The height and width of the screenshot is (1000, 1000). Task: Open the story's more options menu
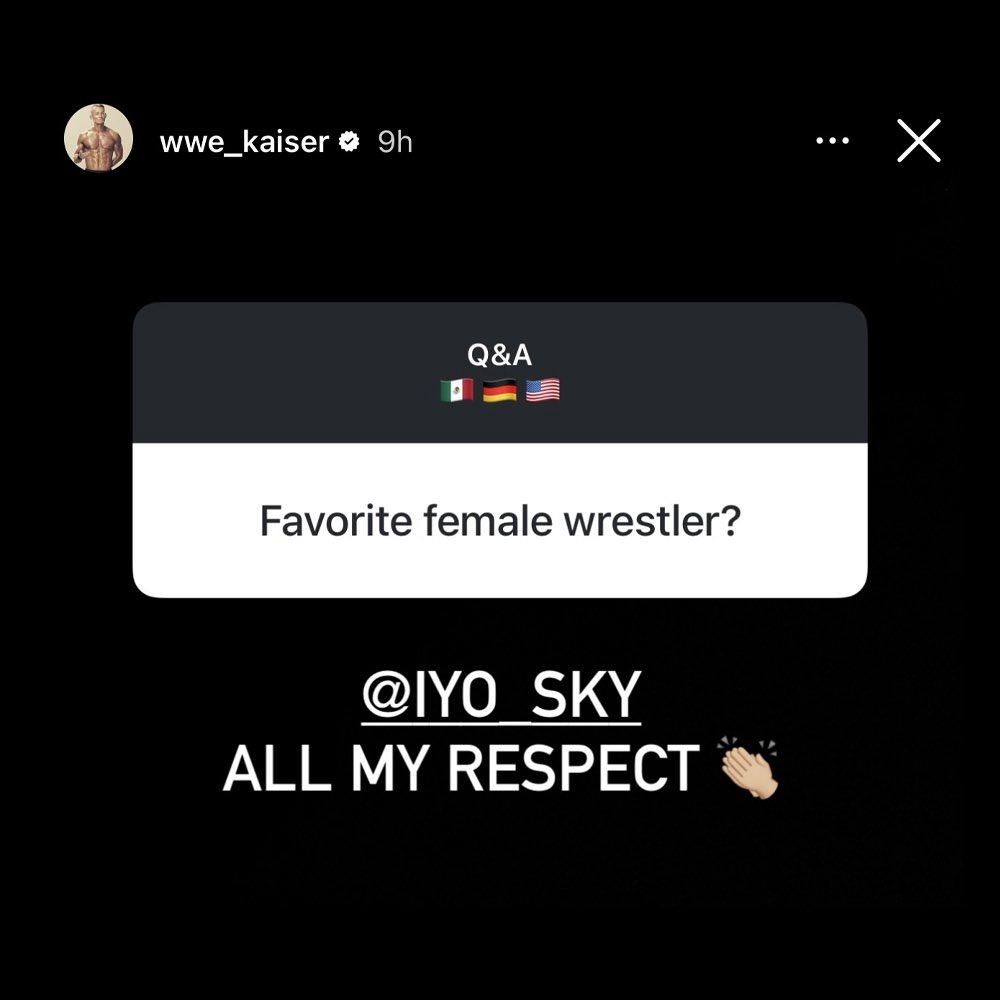832,141
